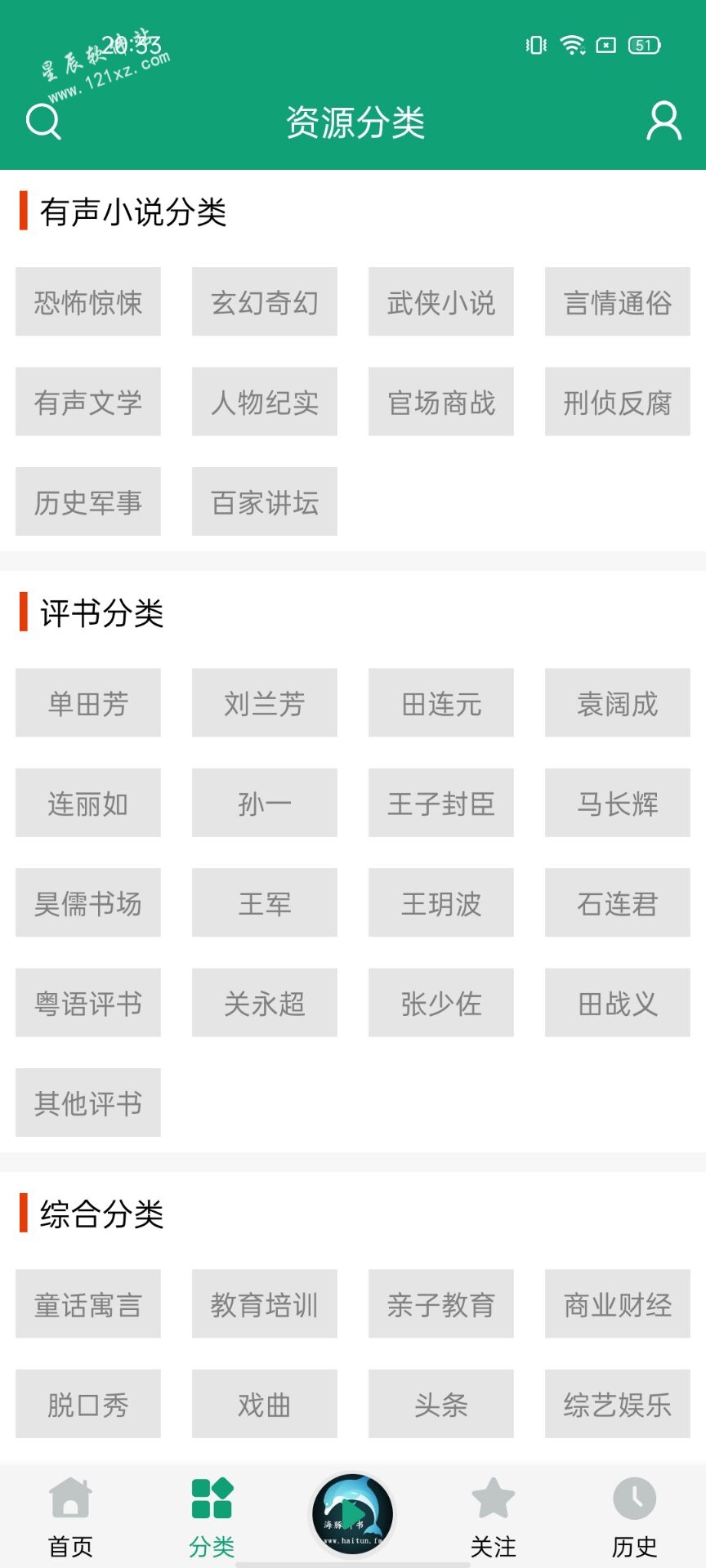This screenshot has height=1568, width=706.
Task: Open the search icon
Action: (x=43, y=122)
